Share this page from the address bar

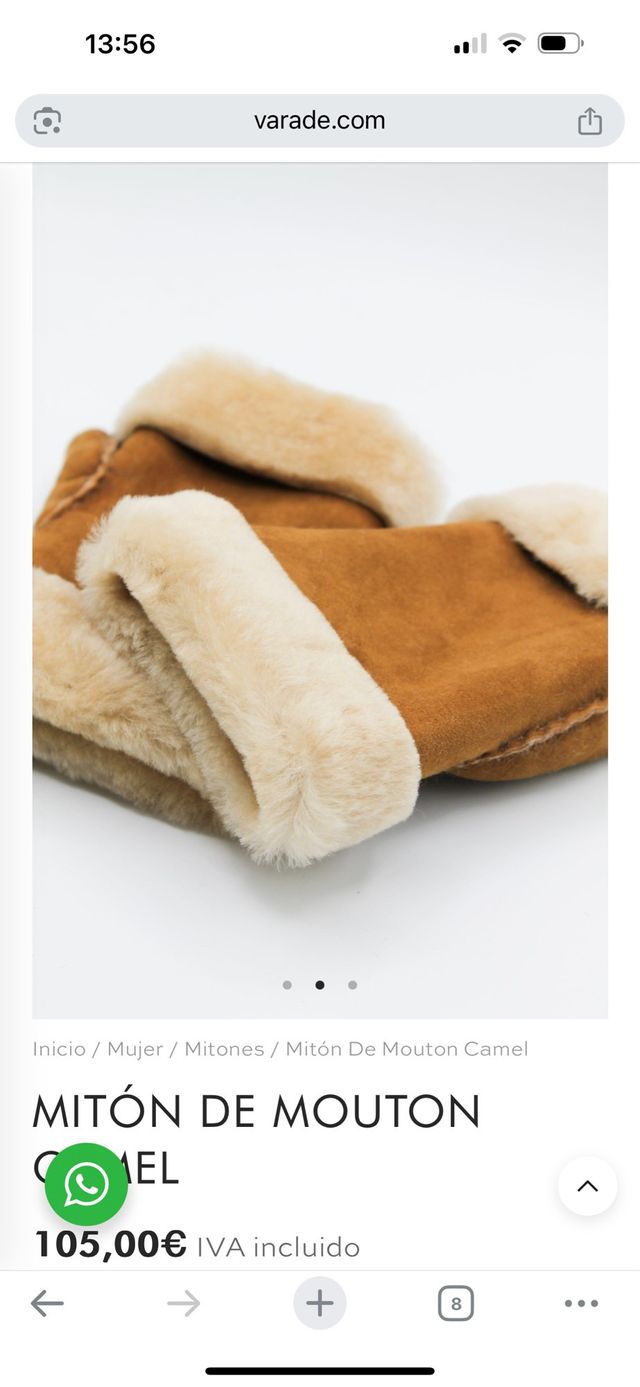[x=590, y=121]
